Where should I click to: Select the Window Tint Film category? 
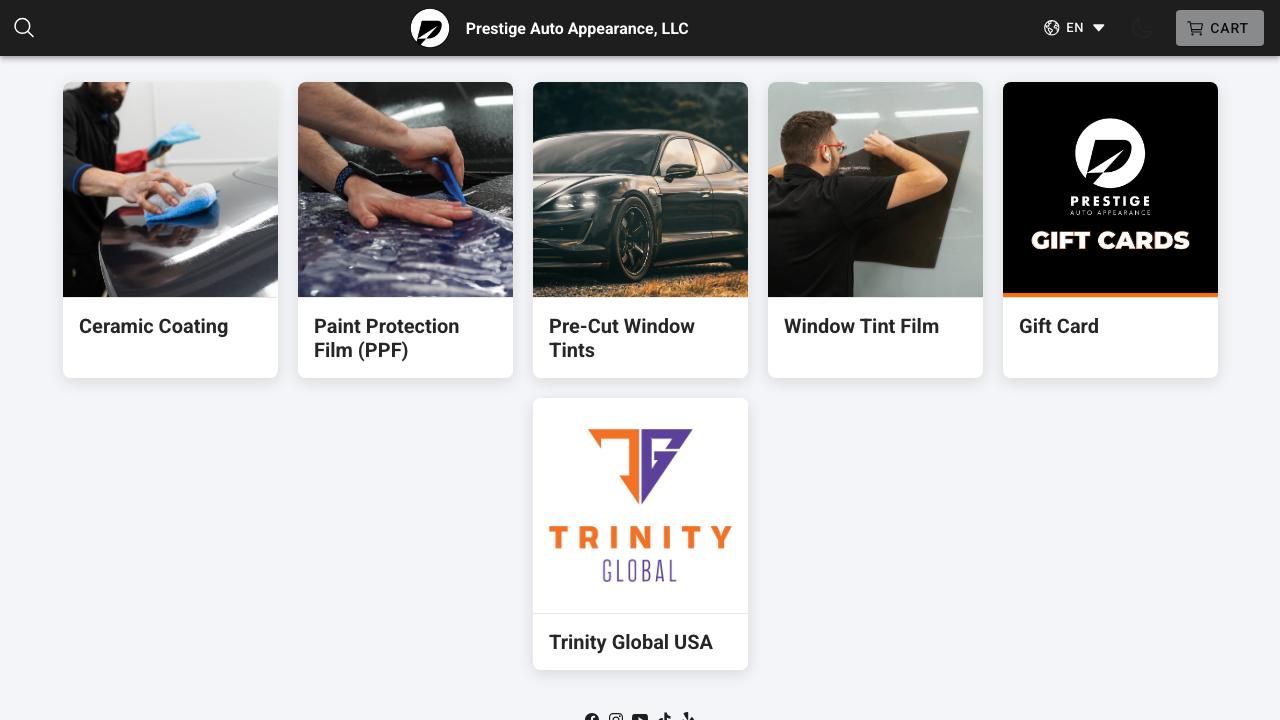click(x=875, y=229)
